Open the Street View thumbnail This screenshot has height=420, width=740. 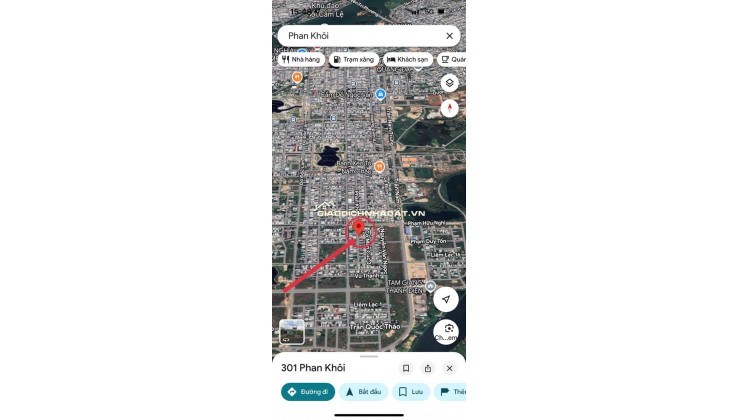point(292,331)
